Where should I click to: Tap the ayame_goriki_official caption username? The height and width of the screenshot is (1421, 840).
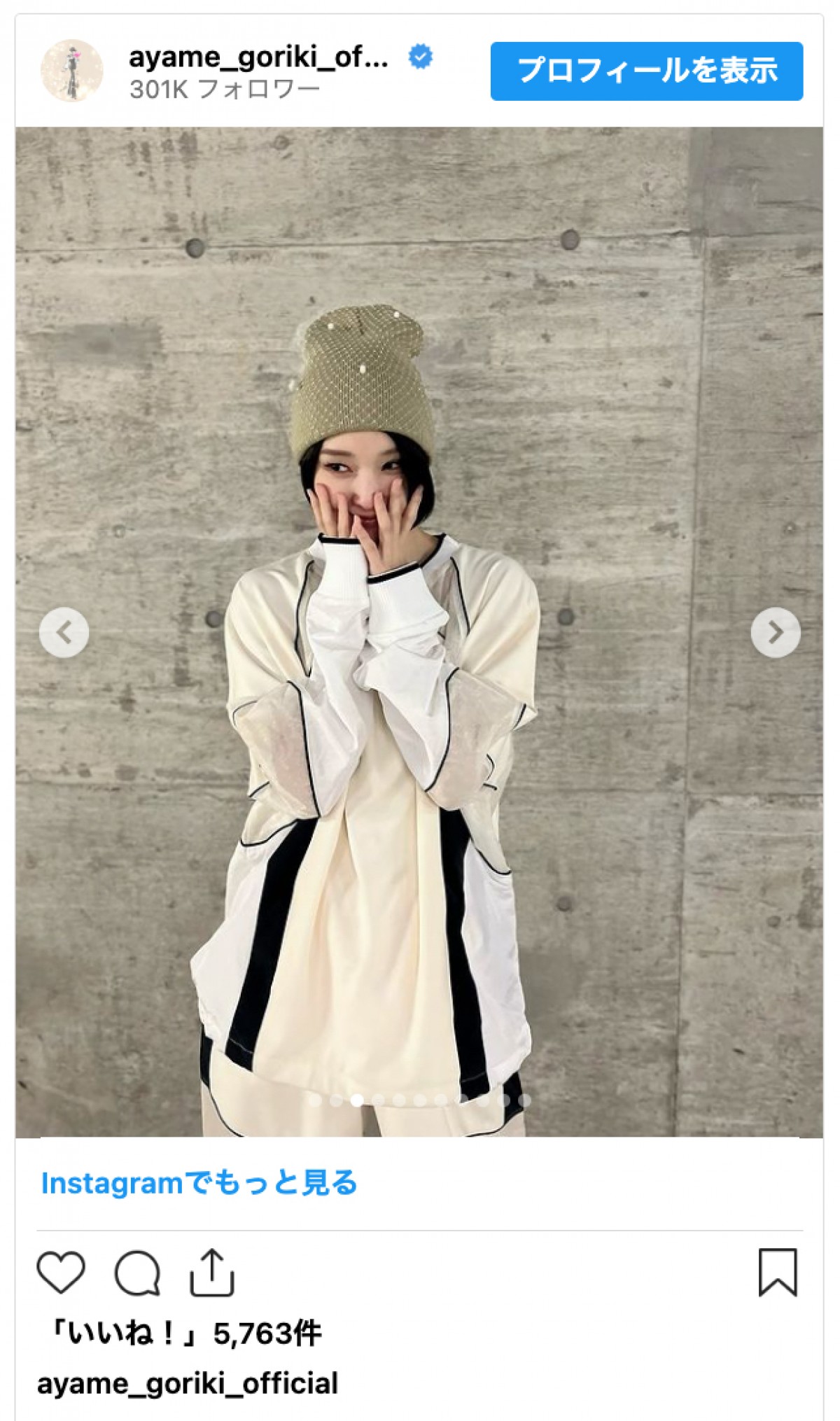coord(187,1383)
